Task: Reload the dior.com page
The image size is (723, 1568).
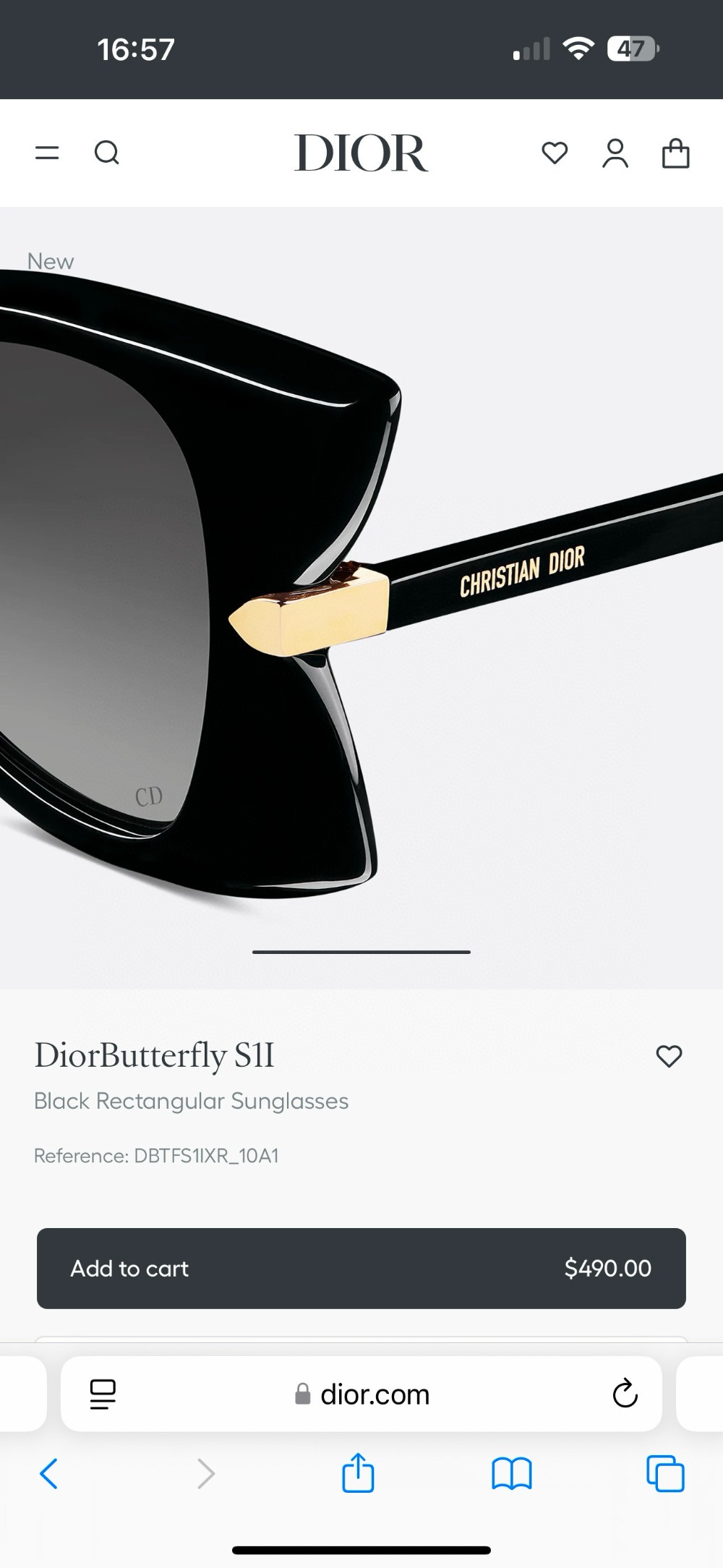Action: tap(625, 1394)
